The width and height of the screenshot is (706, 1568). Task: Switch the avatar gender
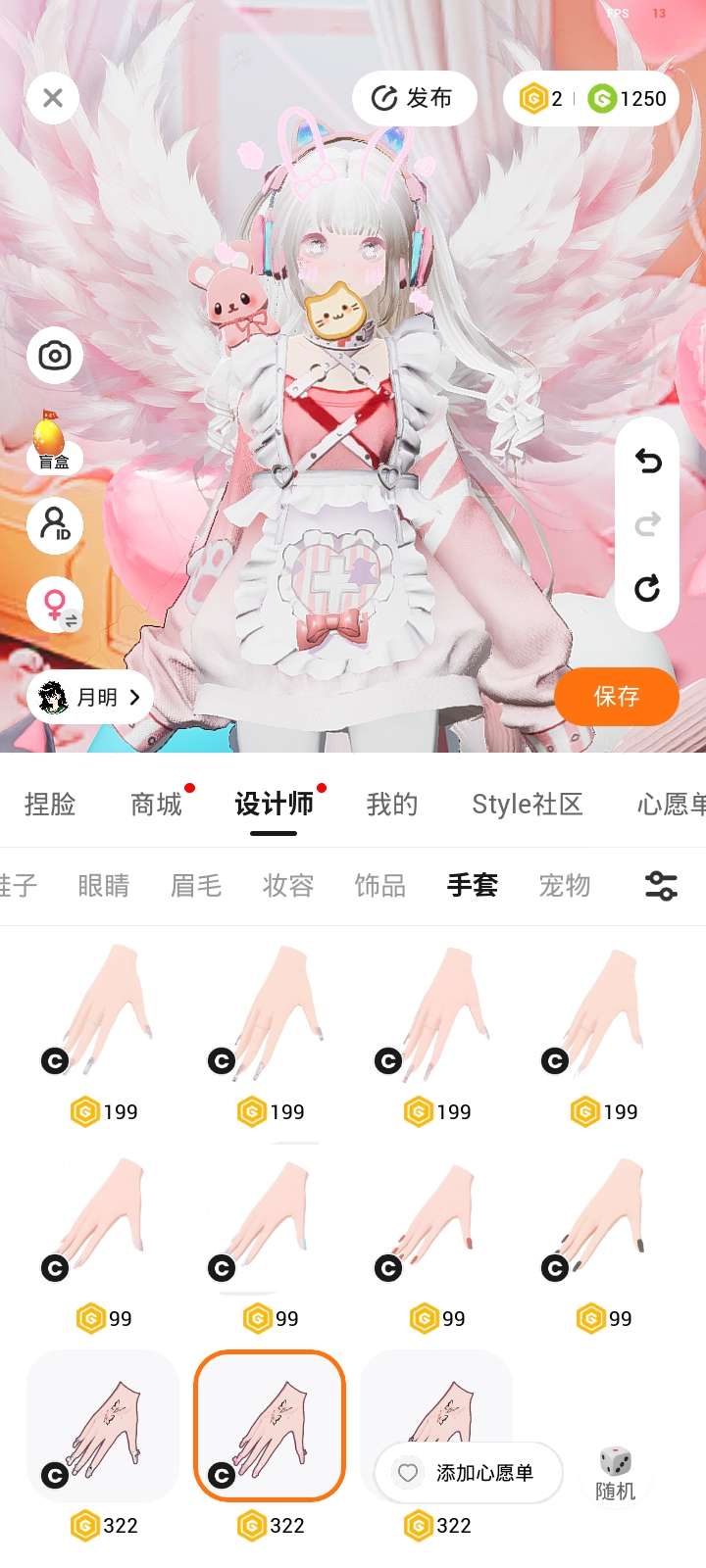click(56, 605)
